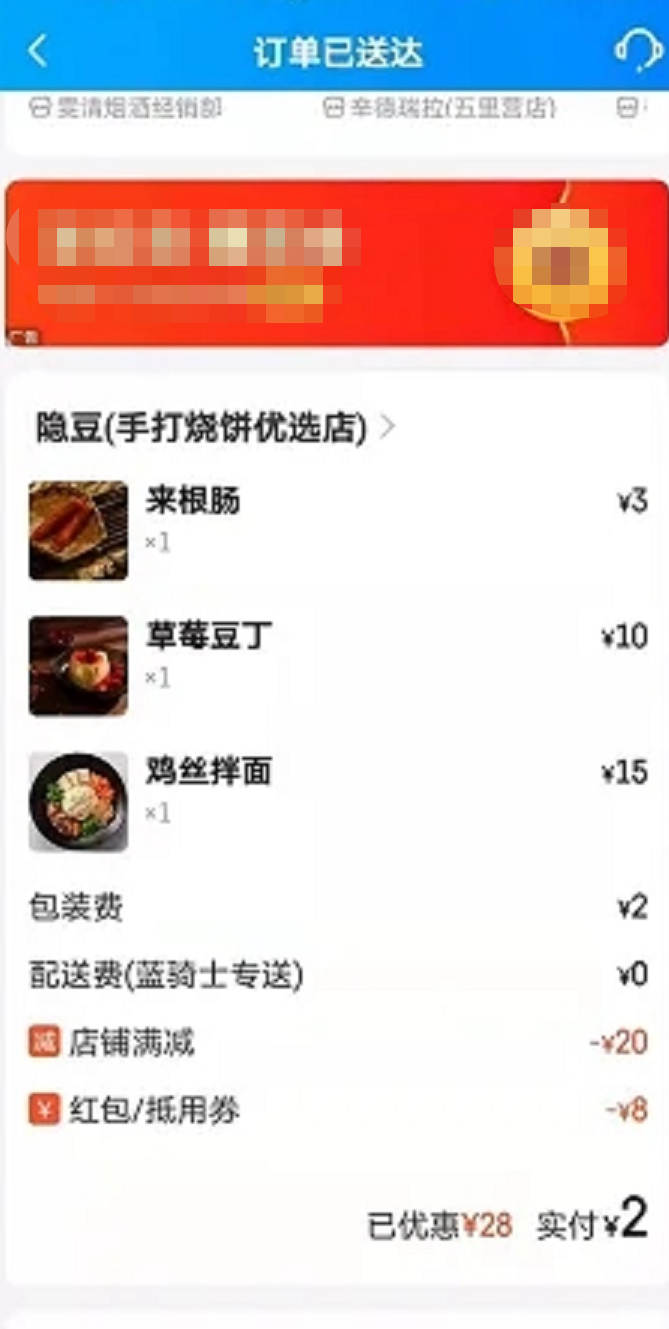Go back using the top-left arrow
669x1329 pixels.
38,50
